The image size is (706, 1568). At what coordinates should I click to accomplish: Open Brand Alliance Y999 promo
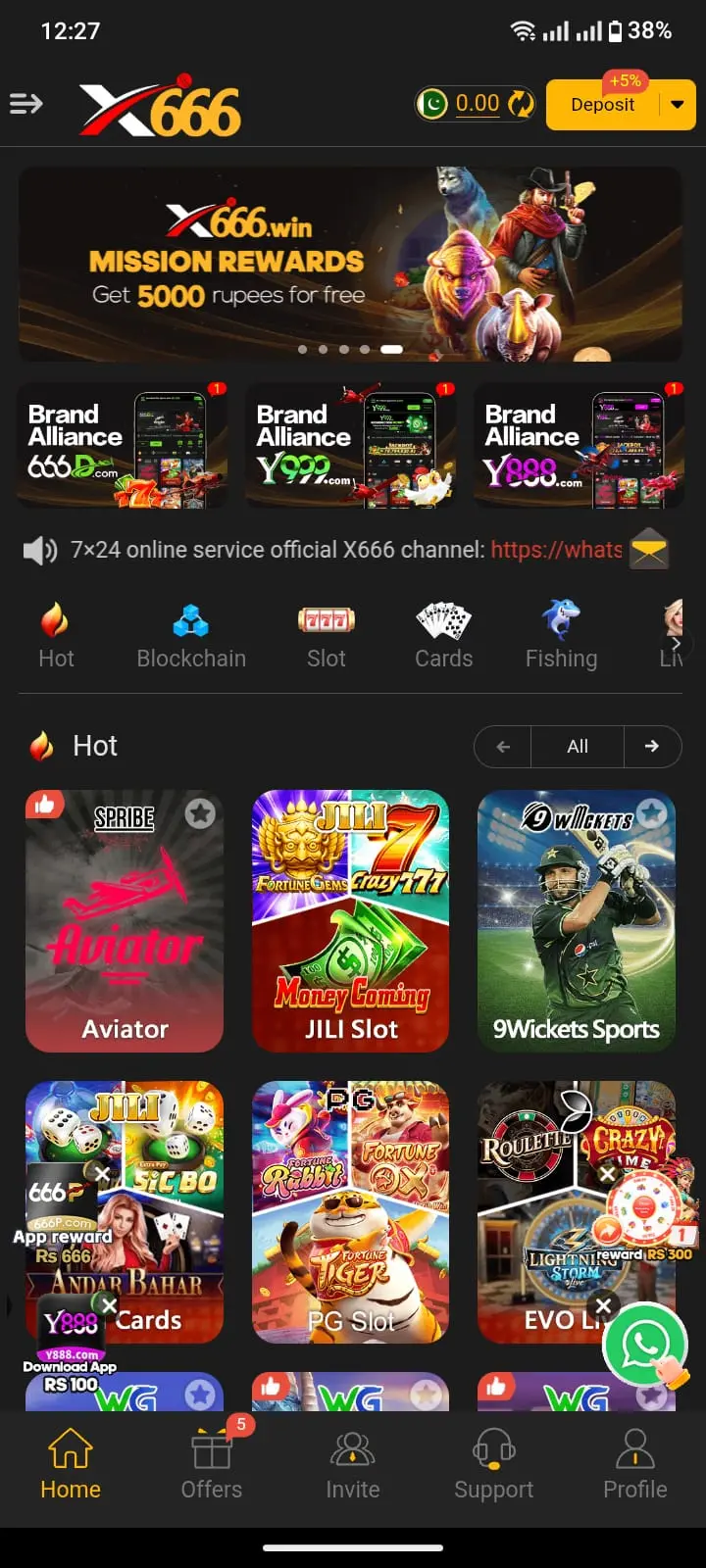click(x=350, y=446)
